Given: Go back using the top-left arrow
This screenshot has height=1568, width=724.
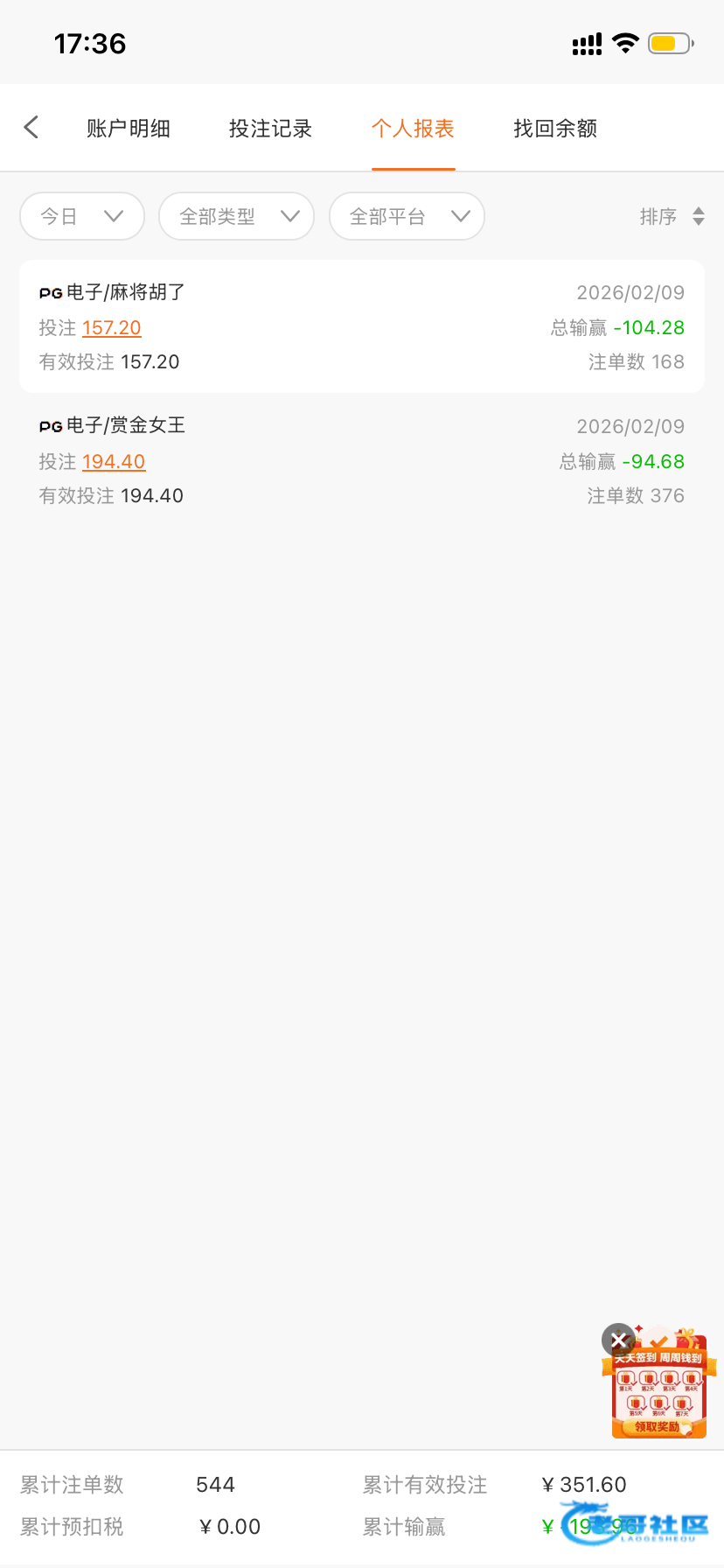Looking at the screenshot, I should coord(31,128).
